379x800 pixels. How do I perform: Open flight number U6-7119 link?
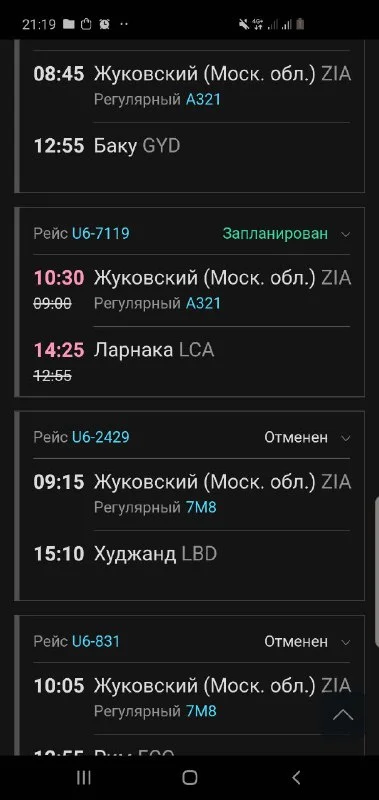click(100, 234)
